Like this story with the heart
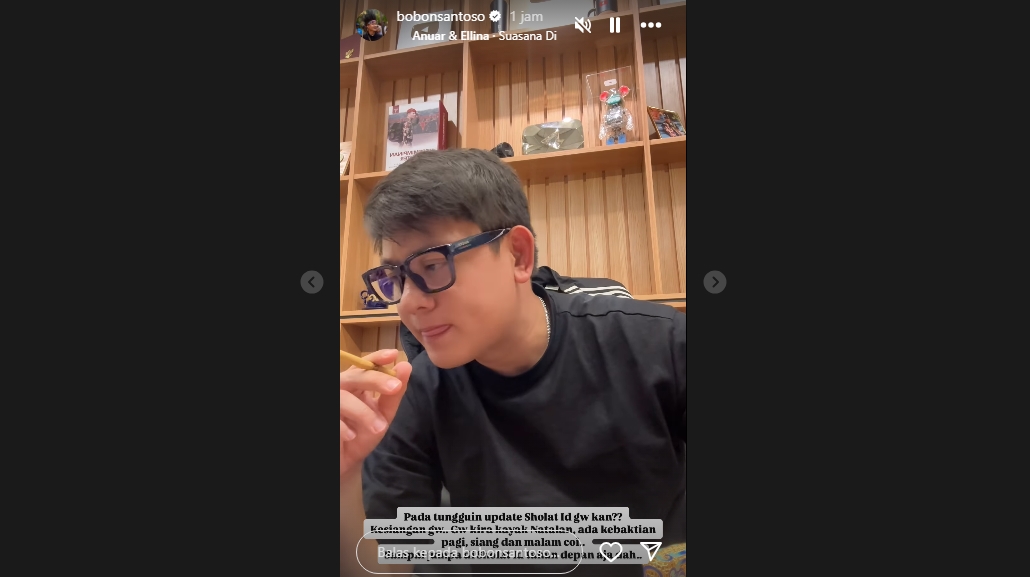Image resolution: width=1030 pixels, height=577 pixels. click(x=610, y=552)
